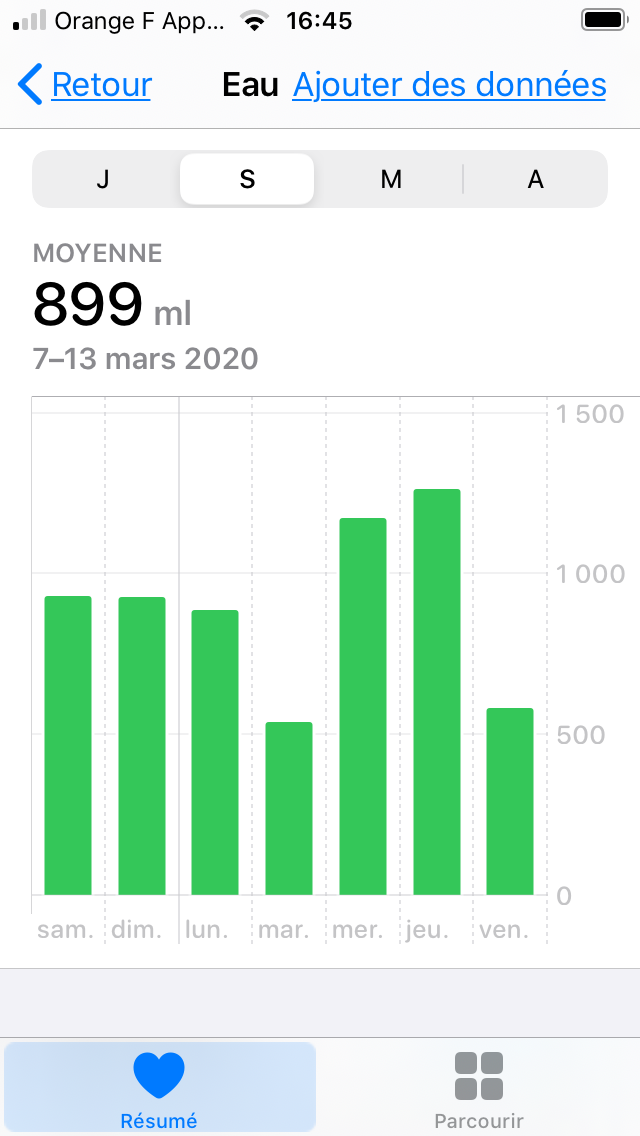Open the Résumé tab
This screenshot has width=640, height=1136.
tap(159, 1087)
